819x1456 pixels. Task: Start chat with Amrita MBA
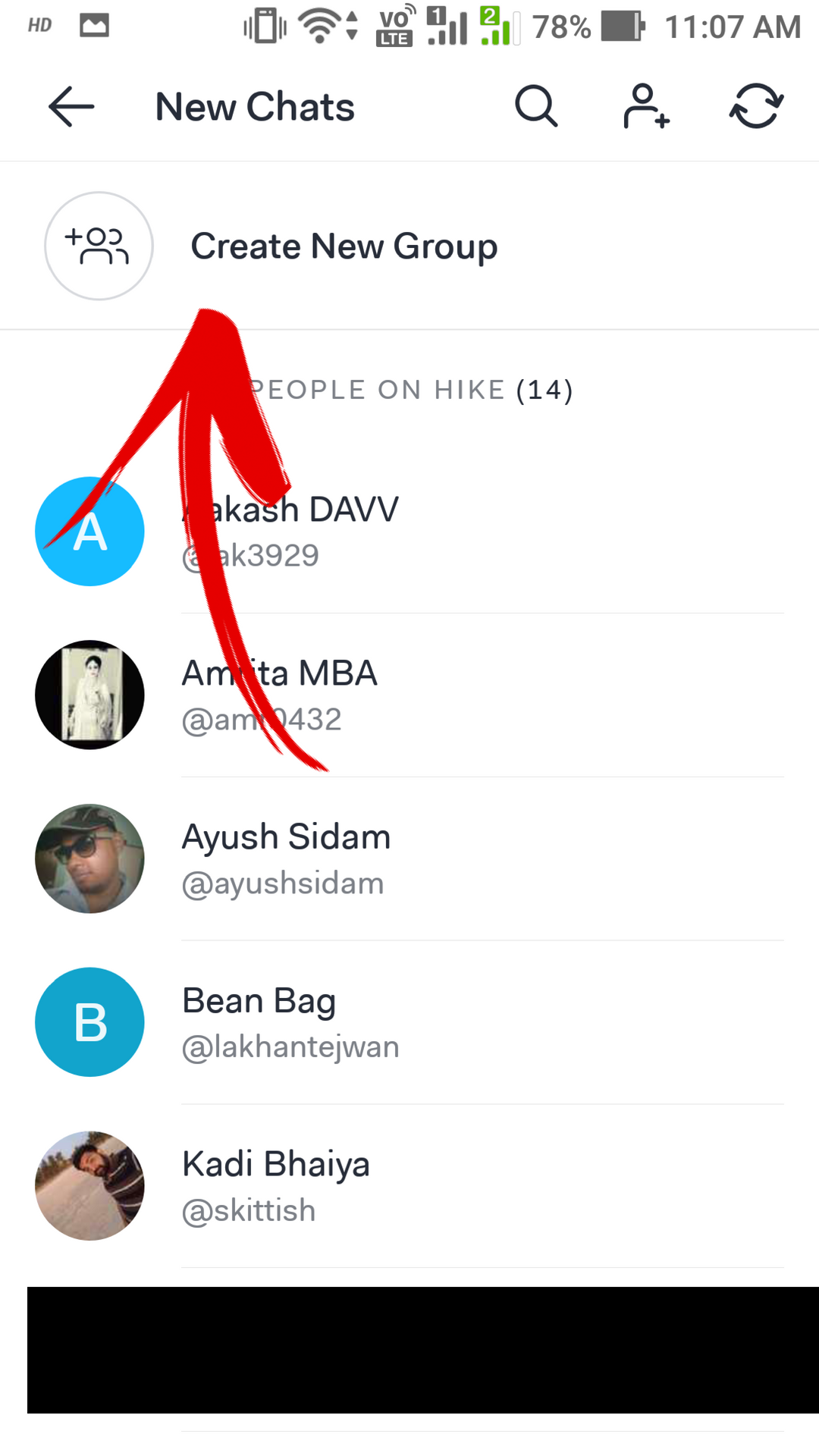[409, 695]
